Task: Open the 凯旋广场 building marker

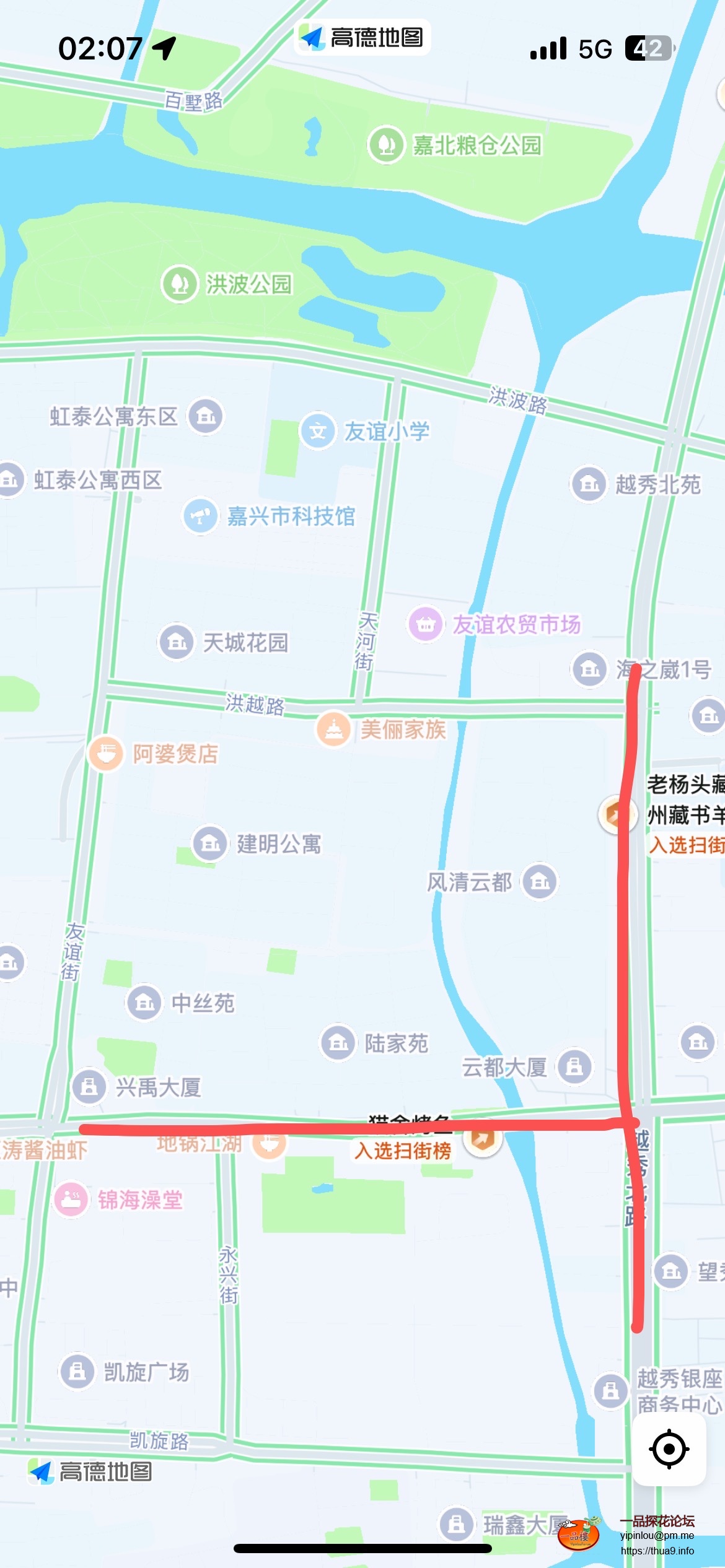Action: (77, 1372)
